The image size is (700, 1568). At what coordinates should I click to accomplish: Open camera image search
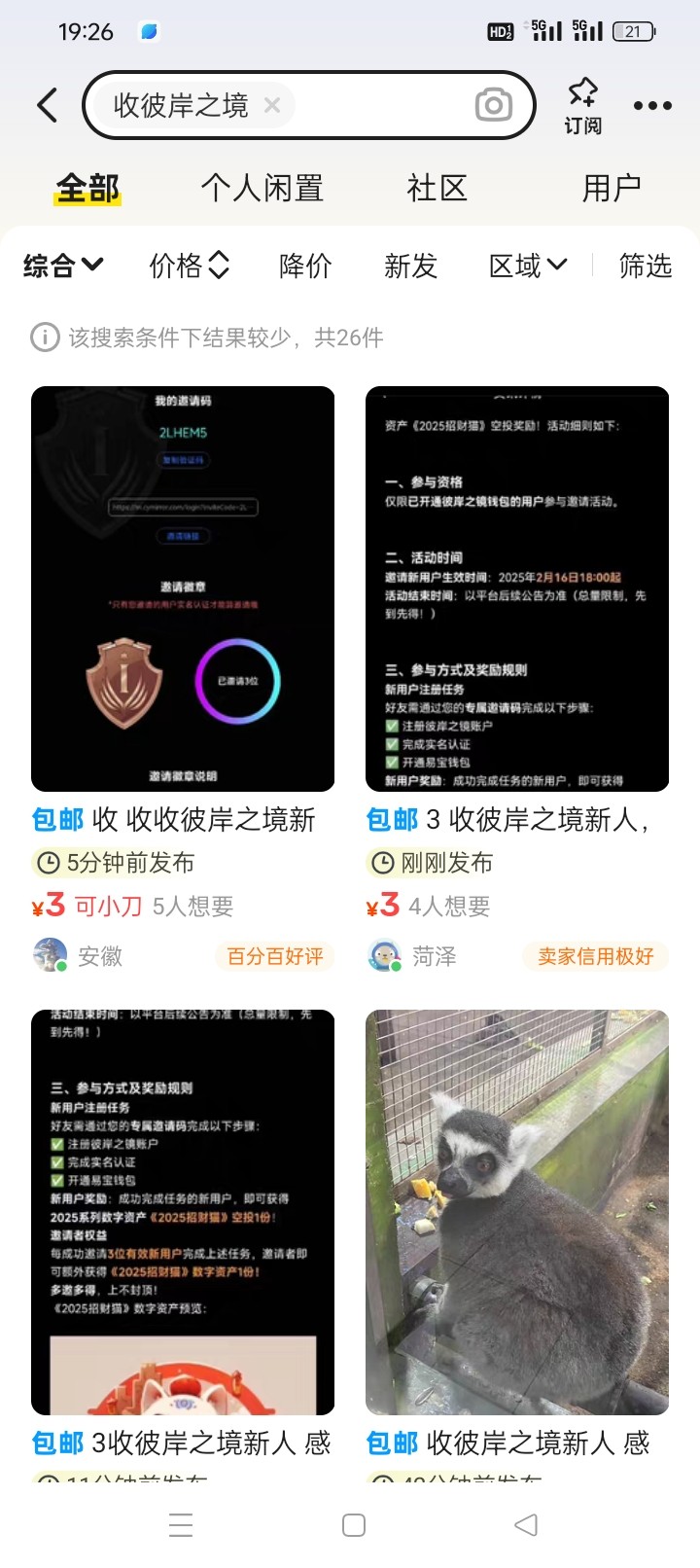(493, 105)
